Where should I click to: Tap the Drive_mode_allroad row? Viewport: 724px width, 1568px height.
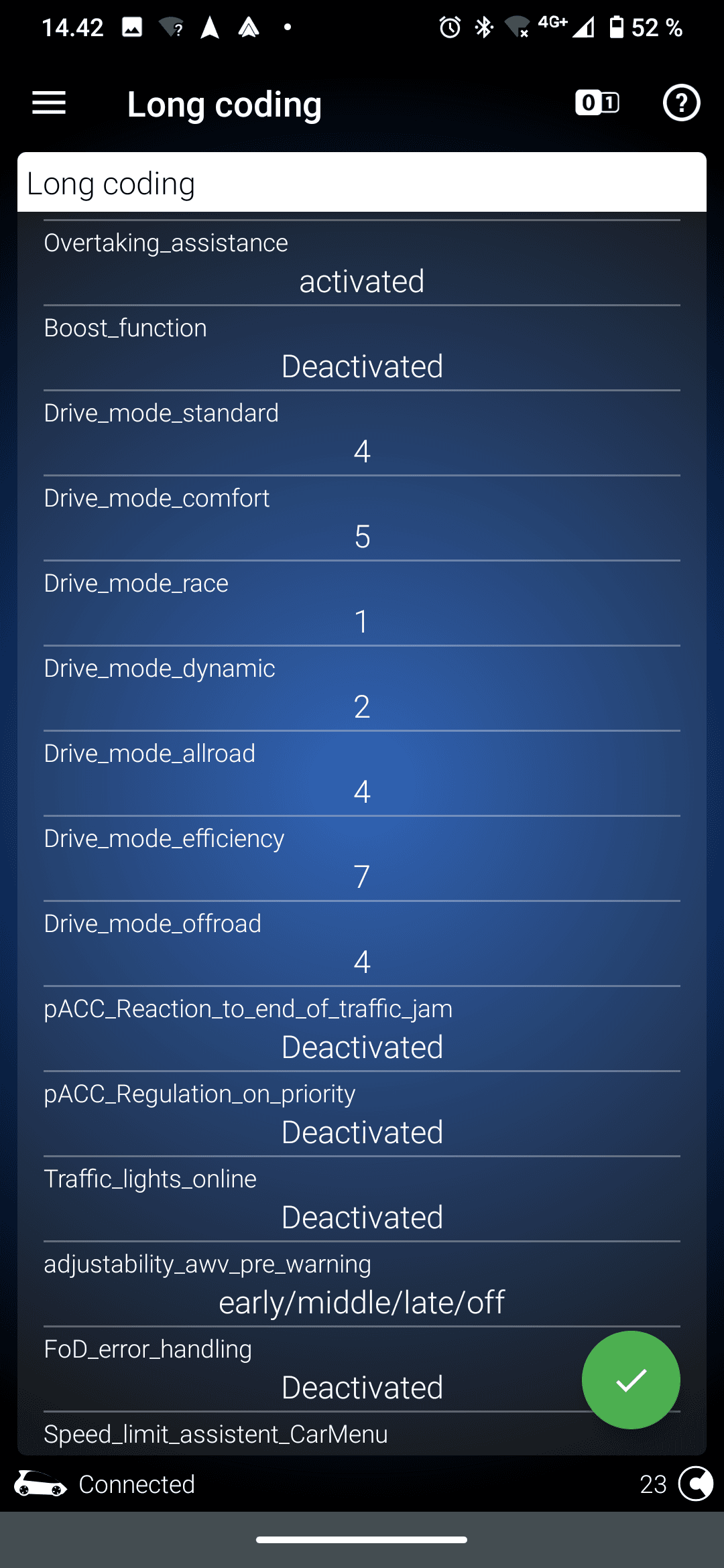pos(362,775)
